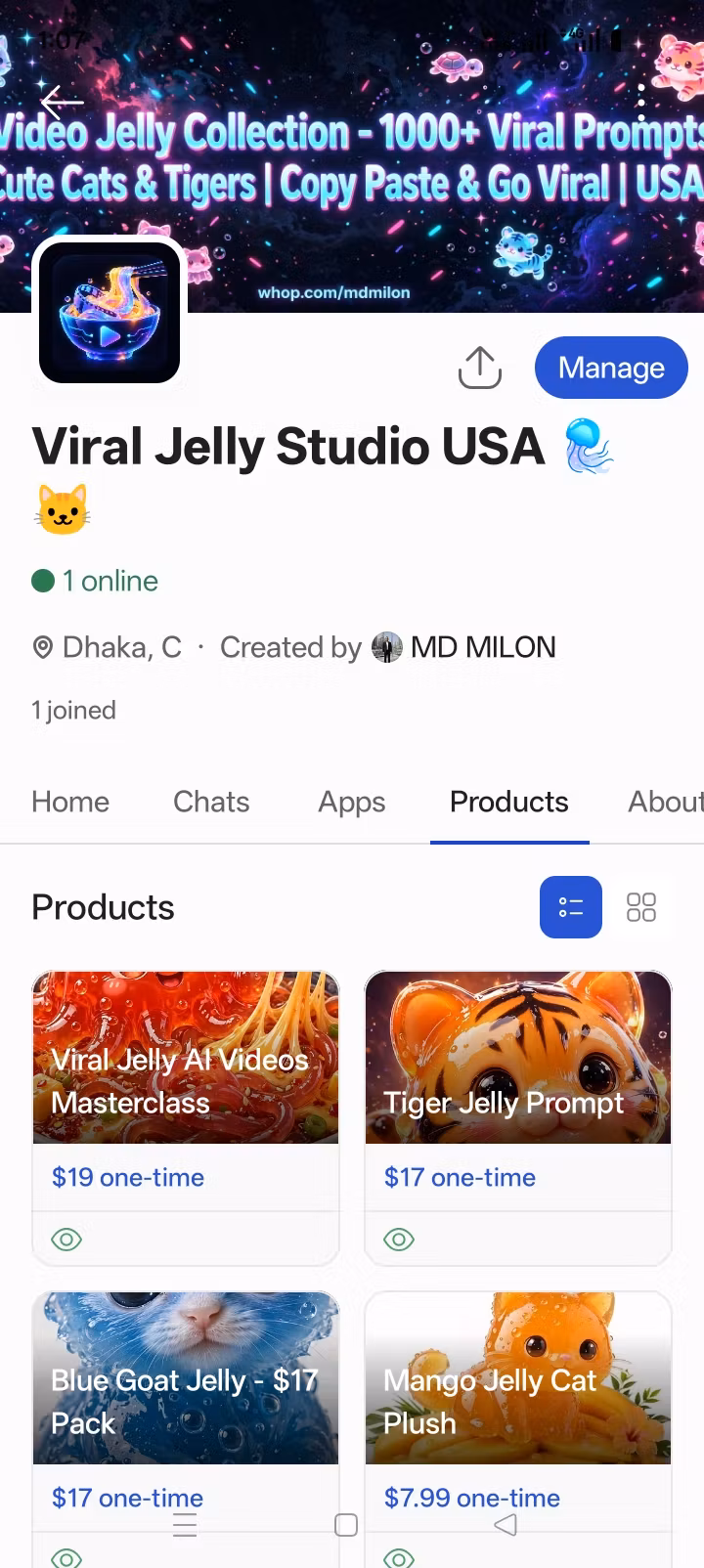This screenshot has height=1568, width=704.
Task: Go to the About tab
Action: click(666, 802)
